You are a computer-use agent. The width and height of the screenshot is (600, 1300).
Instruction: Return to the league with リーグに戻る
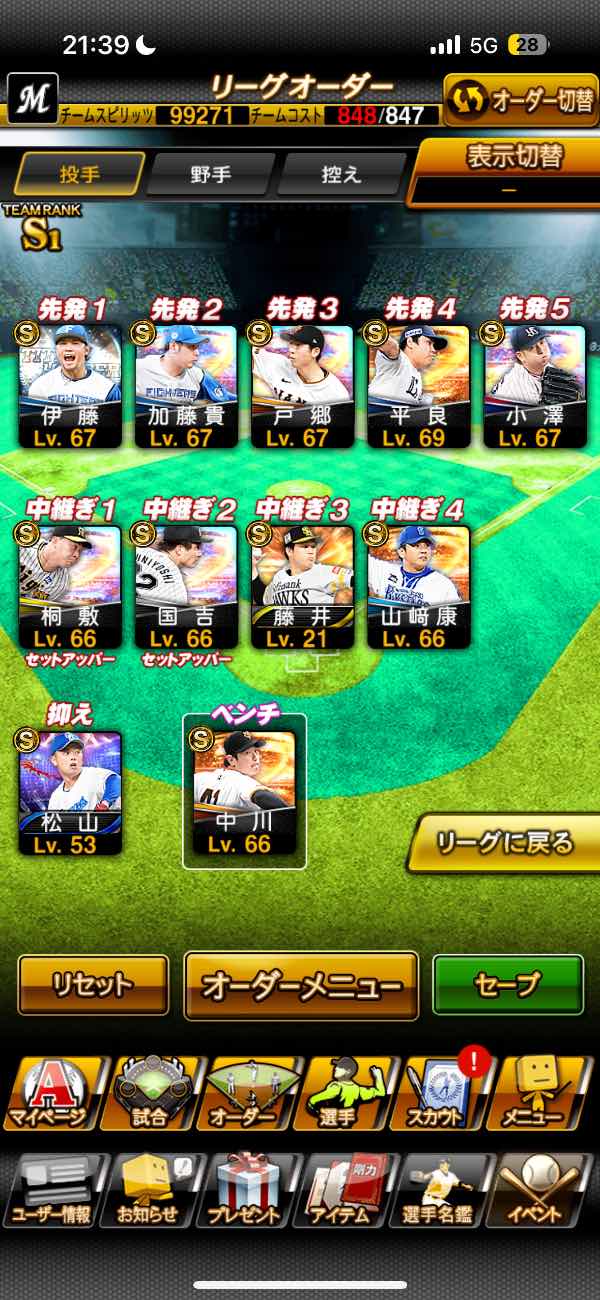click(x=506, y=843)
